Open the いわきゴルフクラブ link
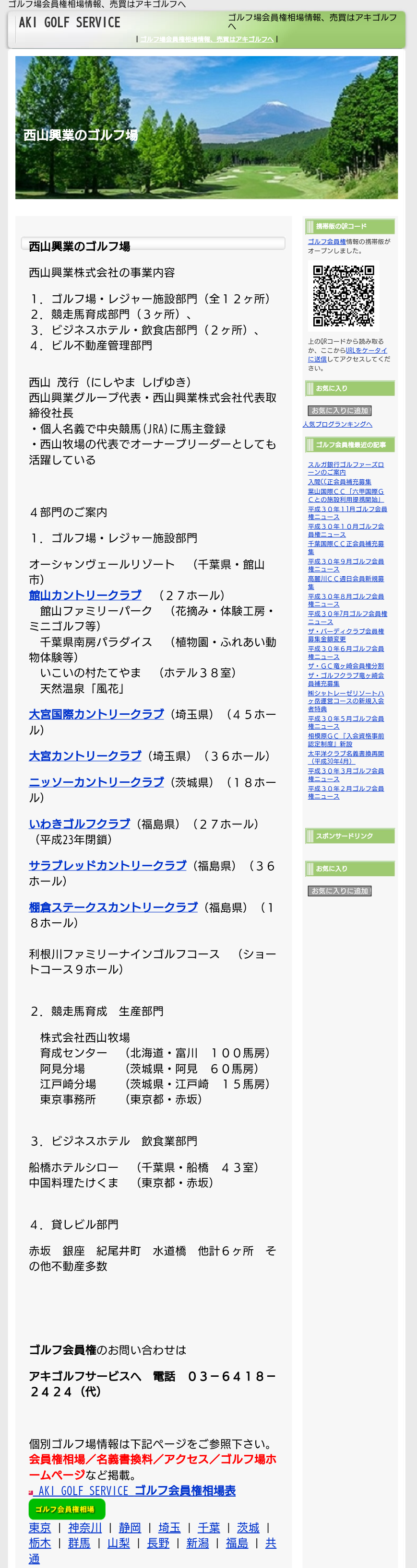The image size is (417, 1568). (x=79, y=824)
